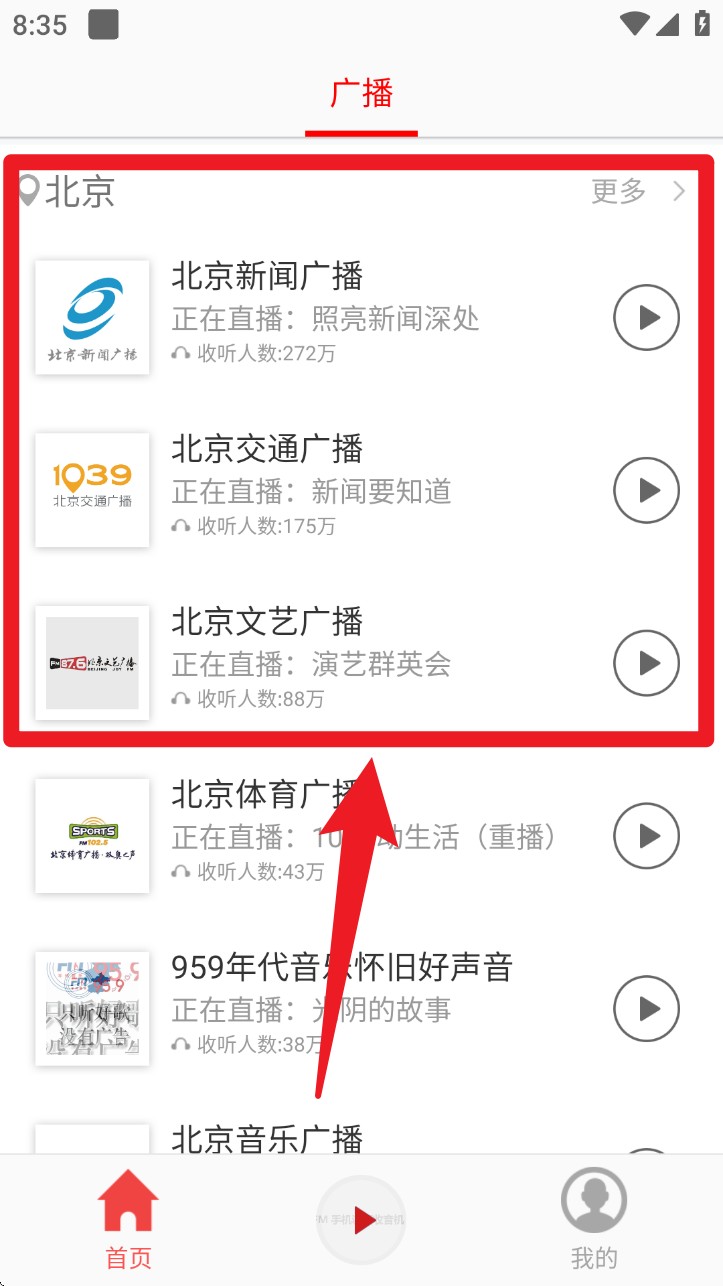Open the 更多 link for Beijing stations
Viewport: 723px width, 1286px height.
point(617,193)
